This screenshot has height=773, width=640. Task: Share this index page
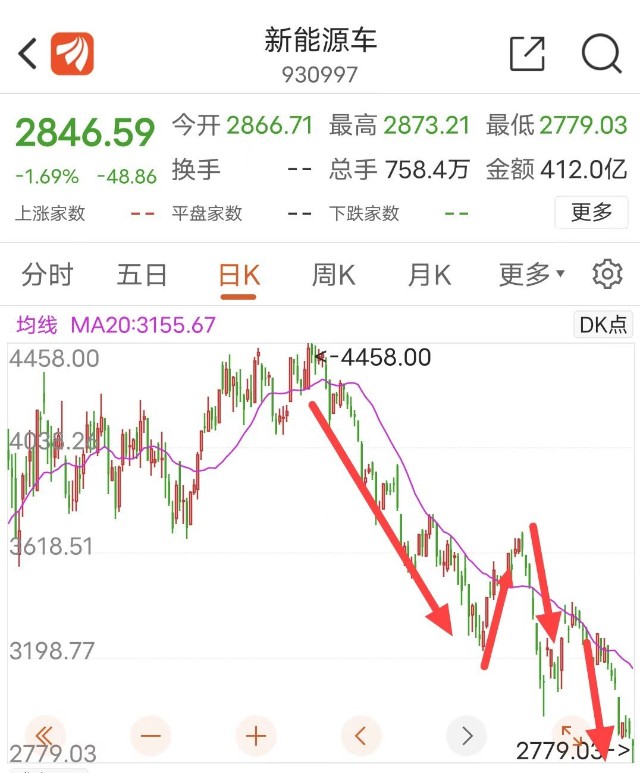(527, 54)
